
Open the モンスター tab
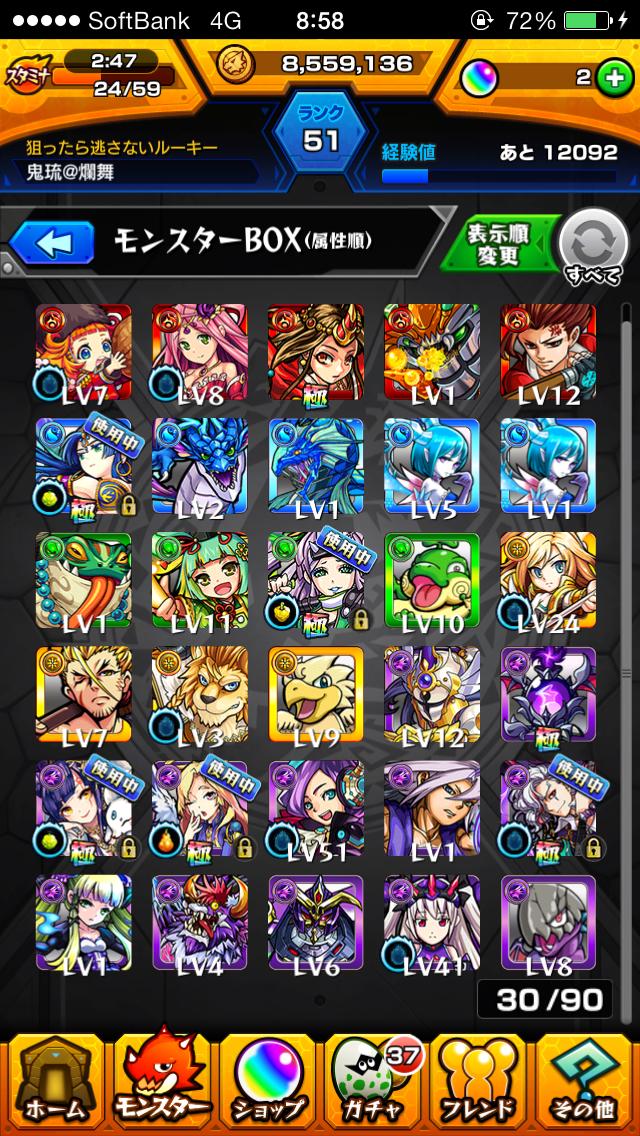click(160, 1084)
